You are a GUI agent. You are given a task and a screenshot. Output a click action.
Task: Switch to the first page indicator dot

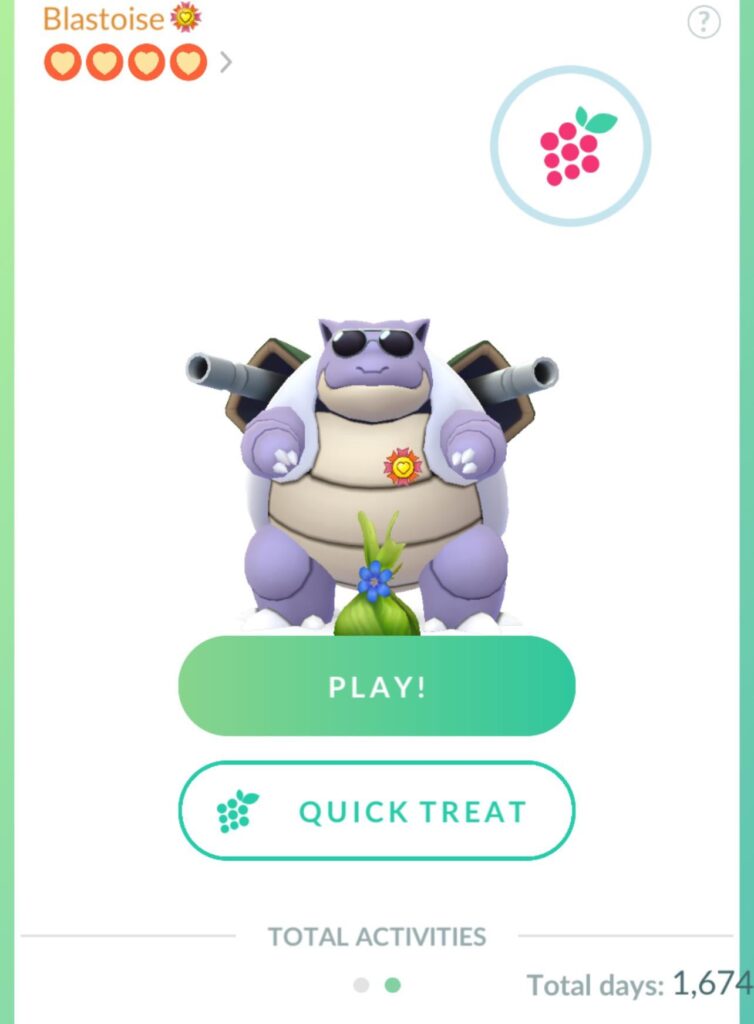[361, 985]
